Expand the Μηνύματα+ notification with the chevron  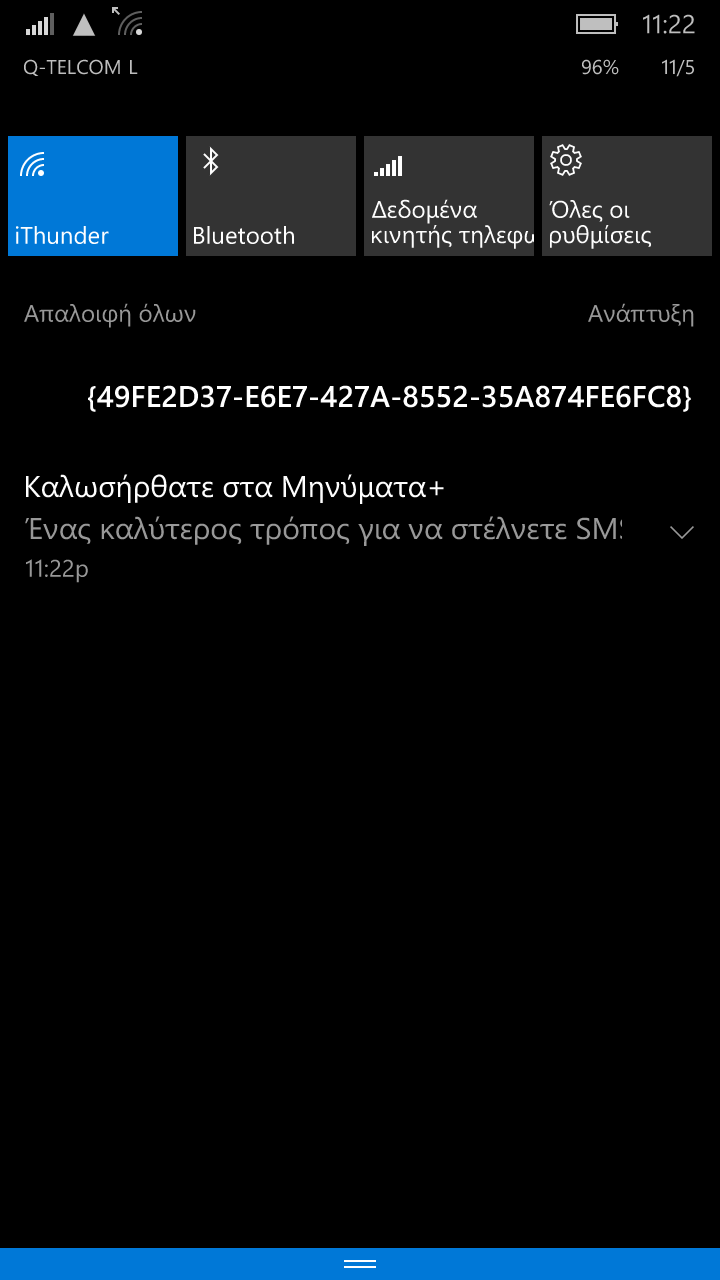pos(681,532)
